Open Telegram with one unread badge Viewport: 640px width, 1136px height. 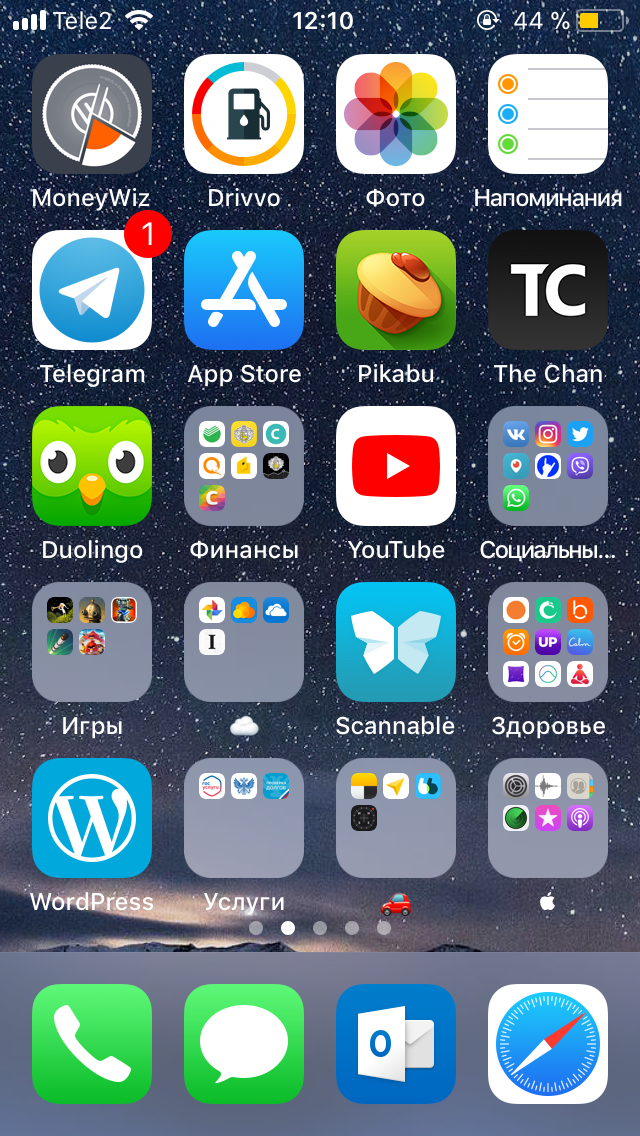[x=92, y=290]
